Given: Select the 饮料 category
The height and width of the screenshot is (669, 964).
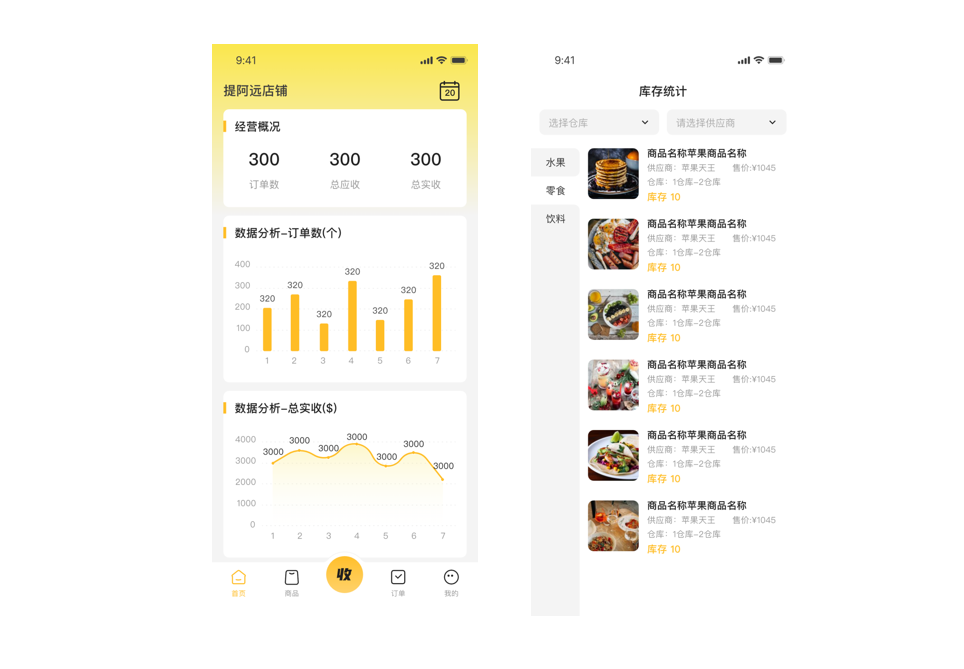Looking at the screenshot, I should point(555,218).
